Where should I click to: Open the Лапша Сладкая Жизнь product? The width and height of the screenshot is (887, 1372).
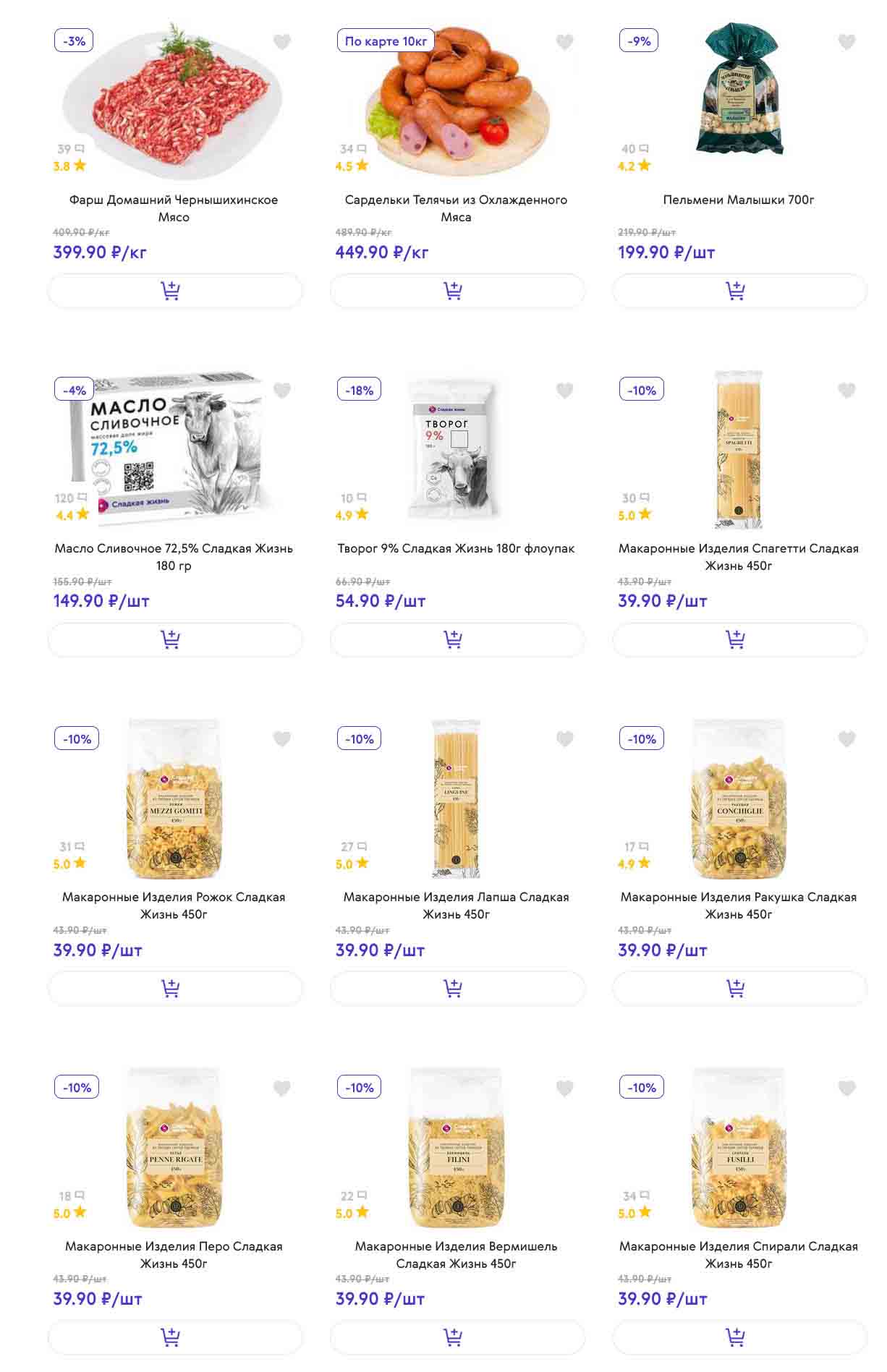456,905
